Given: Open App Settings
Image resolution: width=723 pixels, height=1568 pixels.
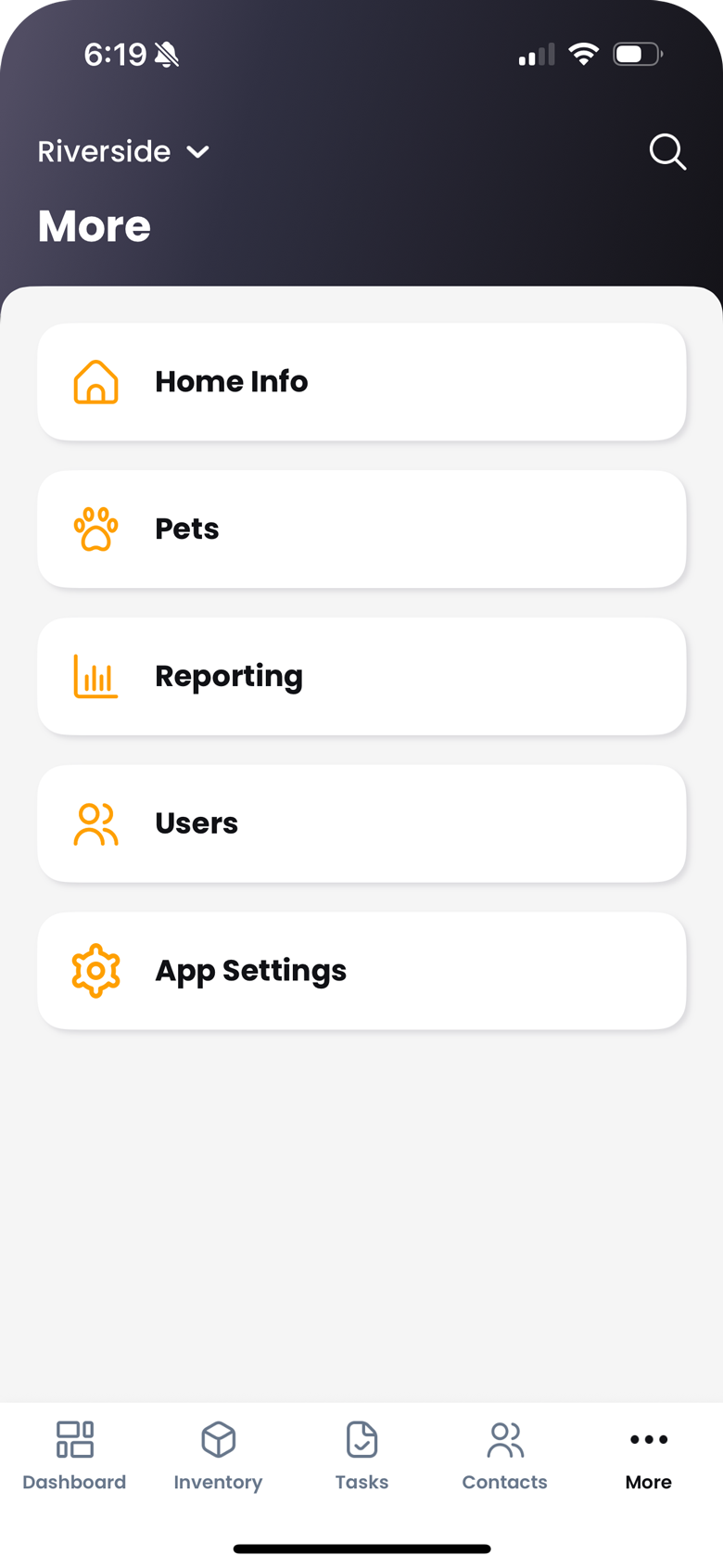Looking at the screenshot, I should tap(361, 971).
